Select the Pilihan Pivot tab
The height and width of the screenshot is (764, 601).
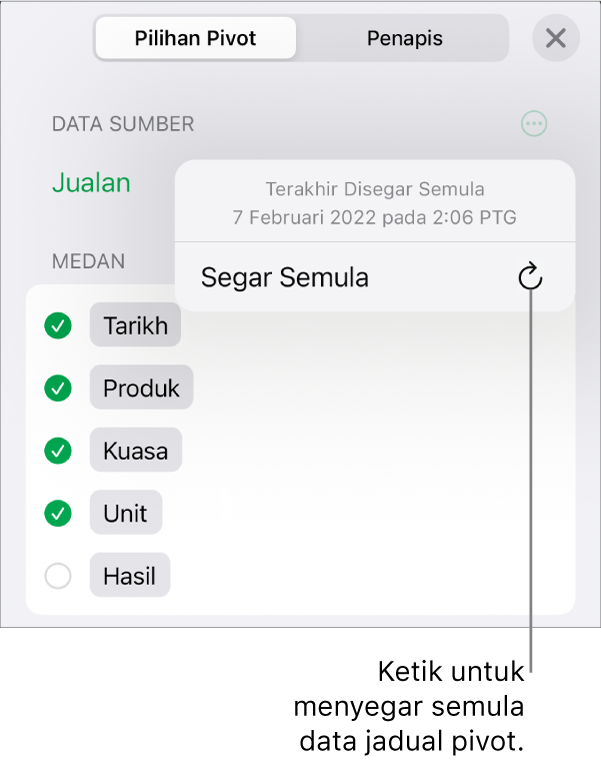(196, 39)
